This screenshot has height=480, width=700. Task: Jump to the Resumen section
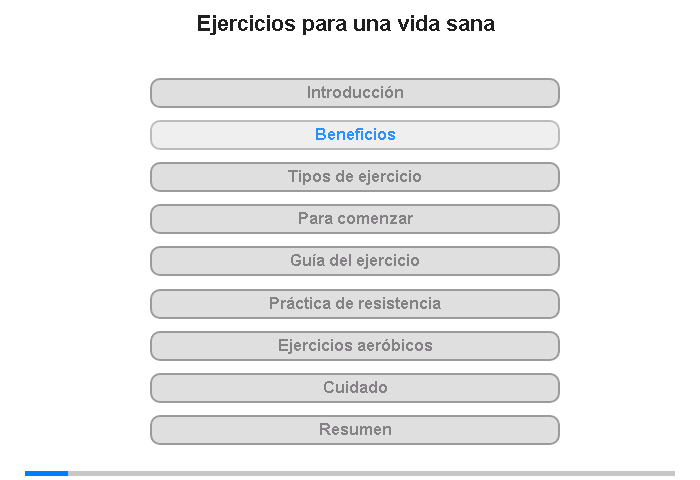355,430
